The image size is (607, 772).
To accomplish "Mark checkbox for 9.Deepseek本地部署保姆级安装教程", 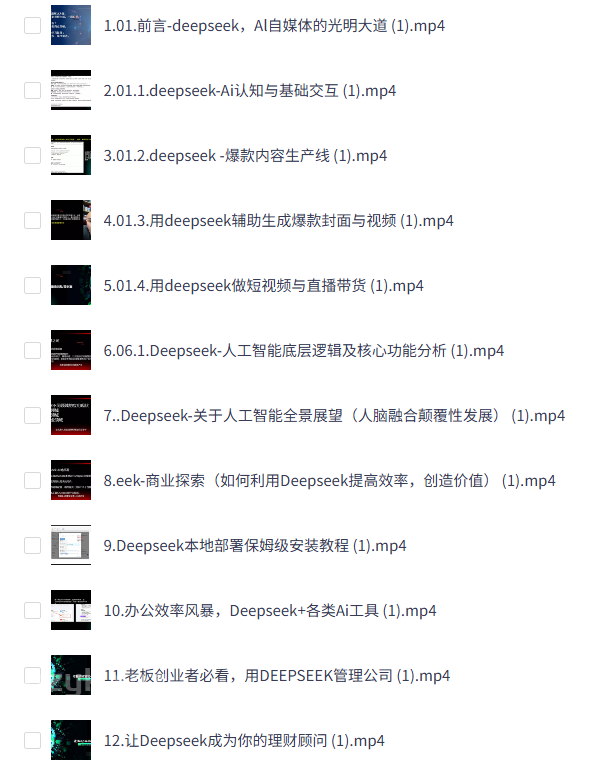I will (x=32, y=545).
